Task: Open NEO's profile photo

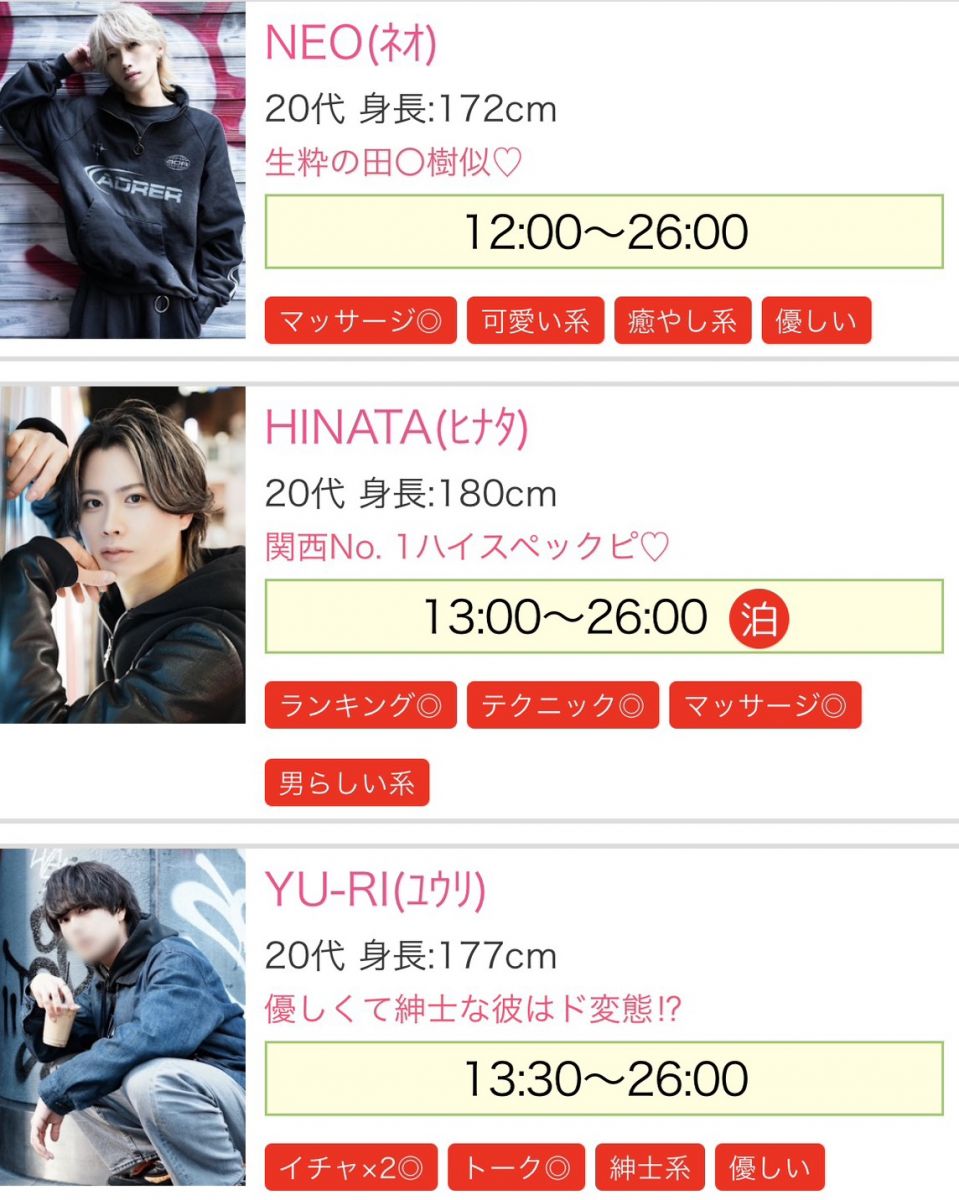Action: pos(122,170)
